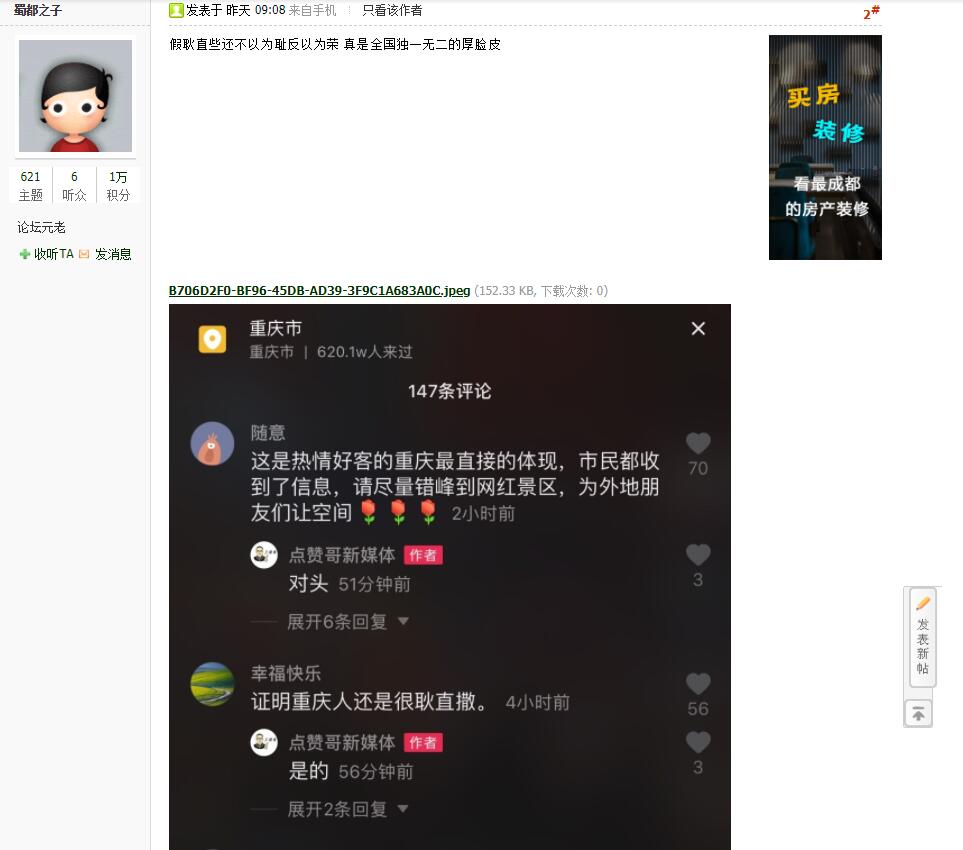Open the author's 1万 积分 points

(118, 185)
